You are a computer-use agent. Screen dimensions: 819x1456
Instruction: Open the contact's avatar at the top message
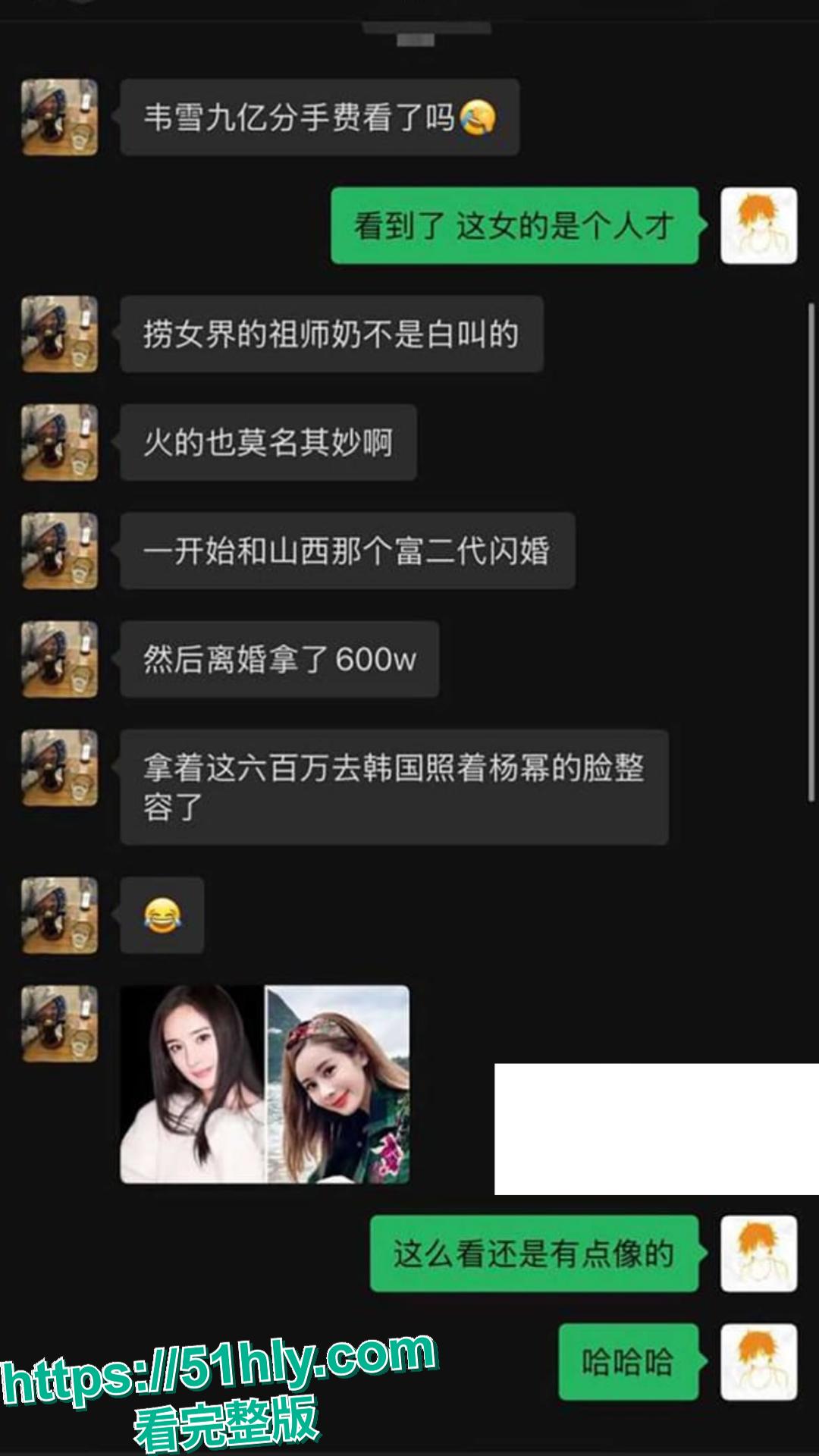(x=59, y=119)
